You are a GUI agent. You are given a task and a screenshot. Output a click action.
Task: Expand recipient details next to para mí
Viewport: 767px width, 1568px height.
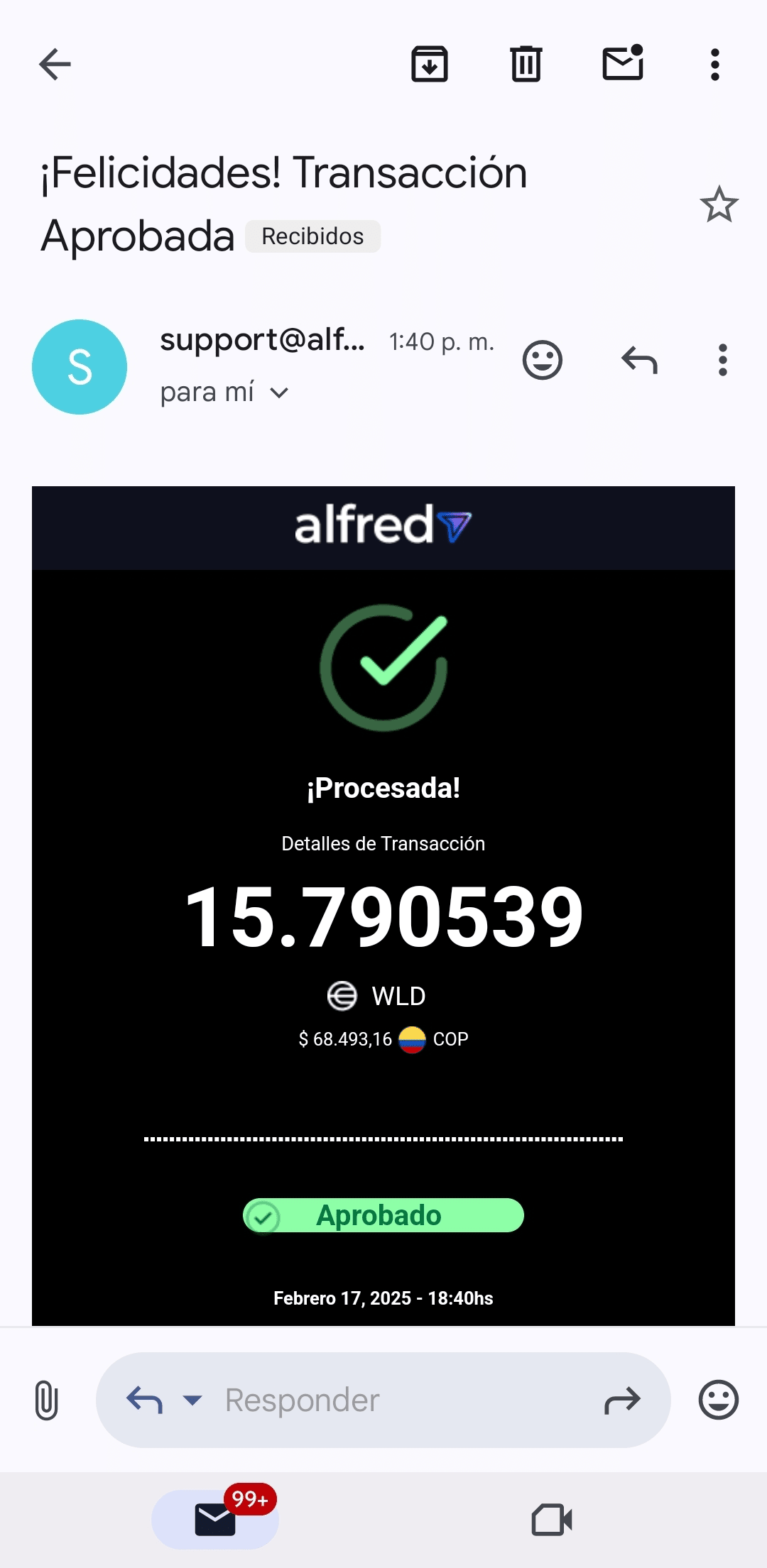[x=280, y=393]
